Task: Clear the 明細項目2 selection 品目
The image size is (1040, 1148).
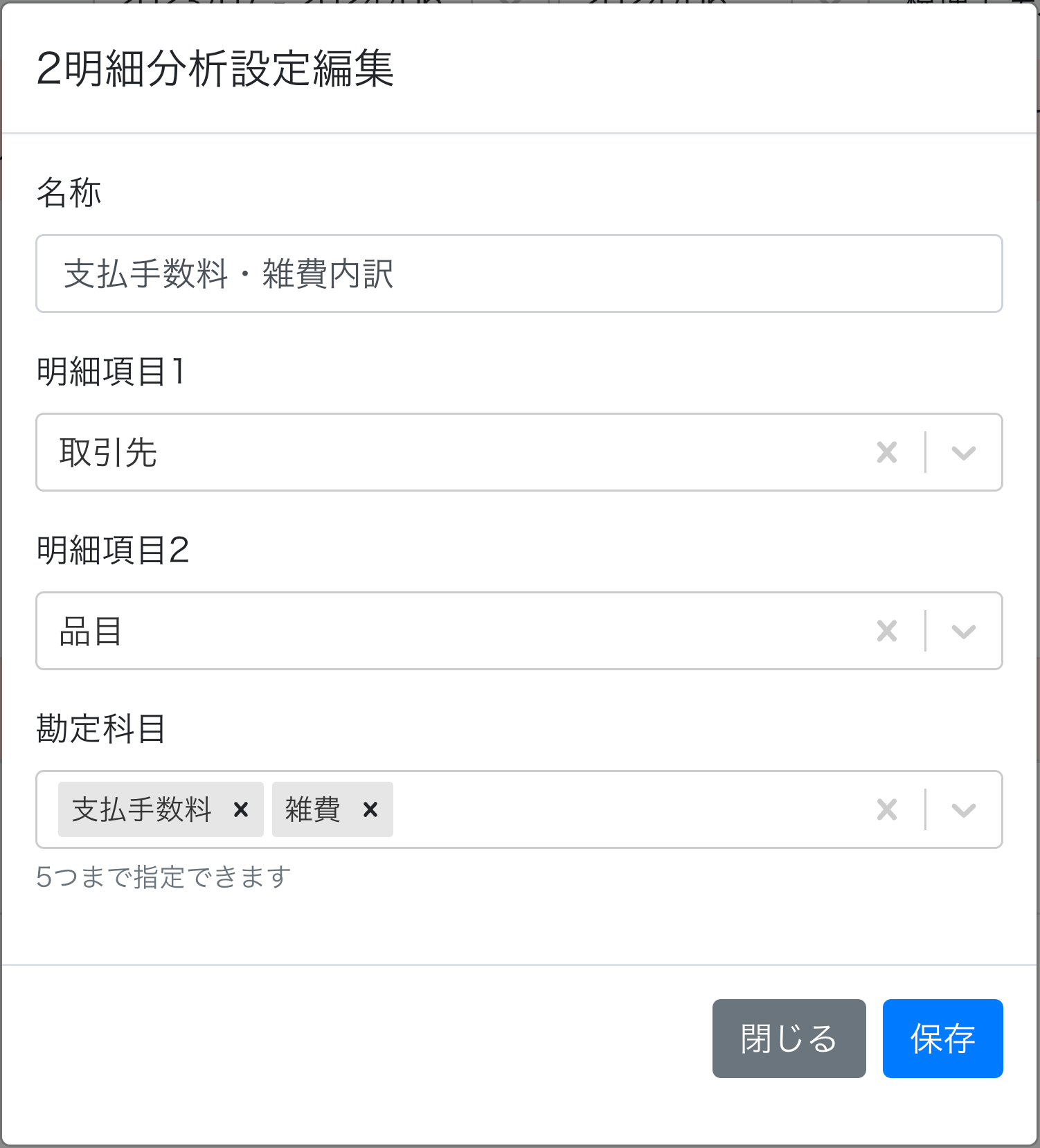Action: 886,631
